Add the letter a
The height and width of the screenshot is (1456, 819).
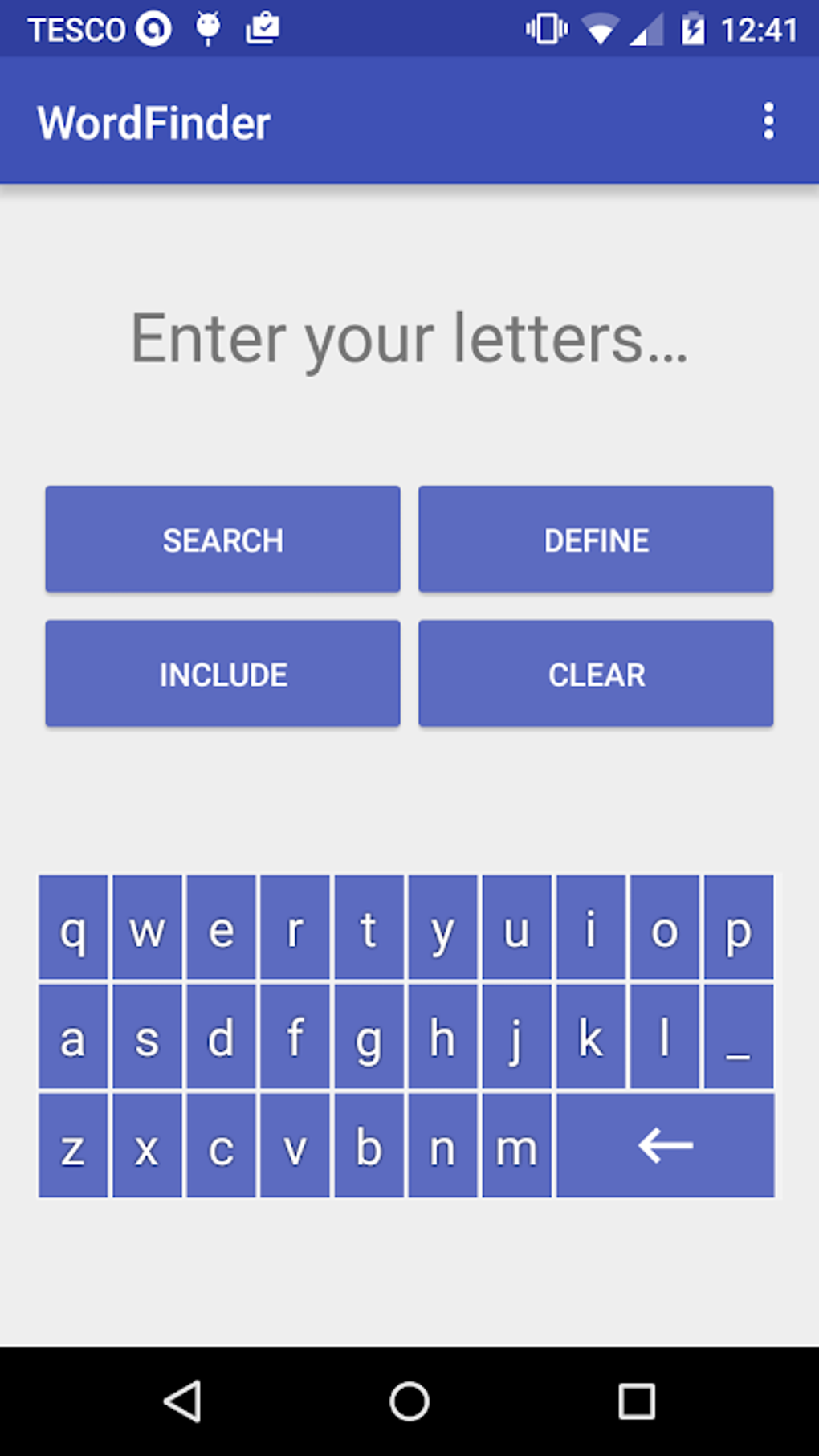point(73,1038)
